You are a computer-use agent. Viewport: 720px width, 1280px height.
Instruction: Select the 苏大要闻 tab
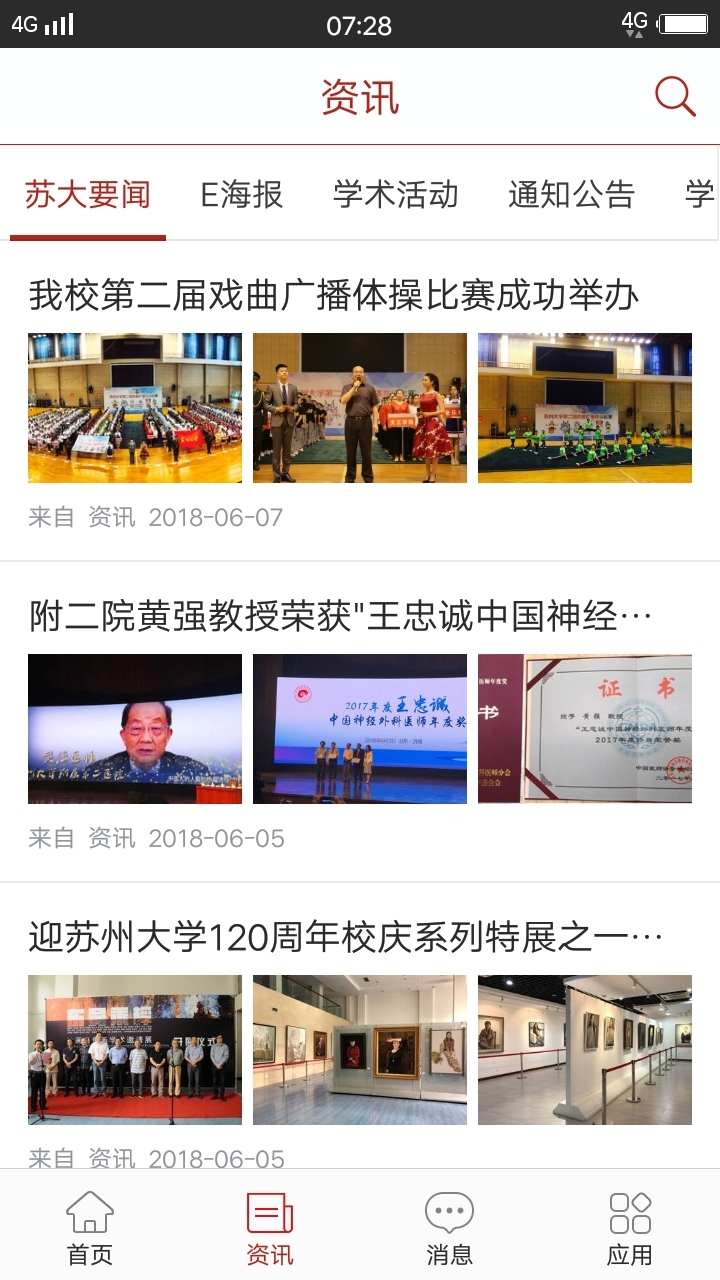tap(88, 194)
